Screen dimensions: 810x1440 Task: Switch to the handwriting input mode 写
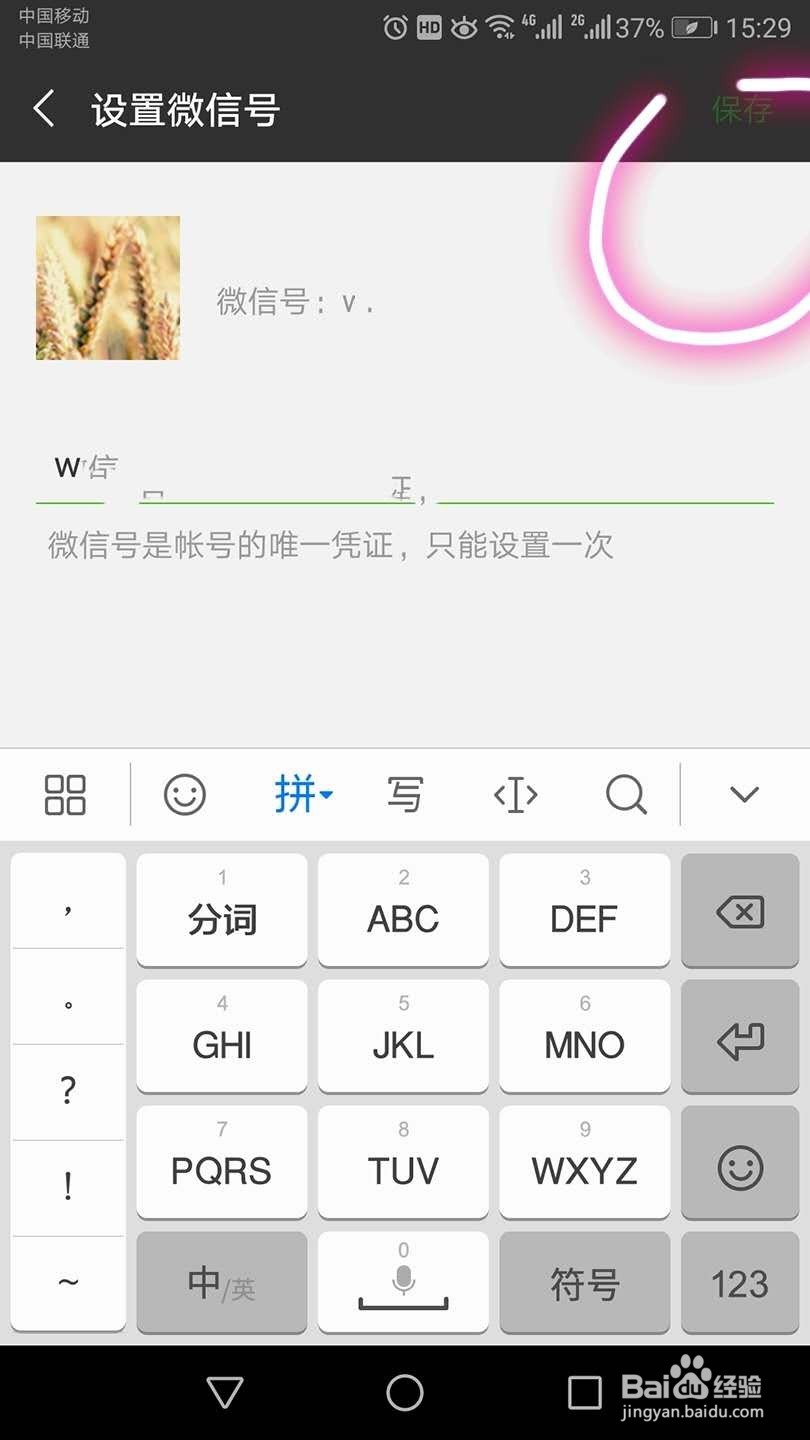[403, 794]
